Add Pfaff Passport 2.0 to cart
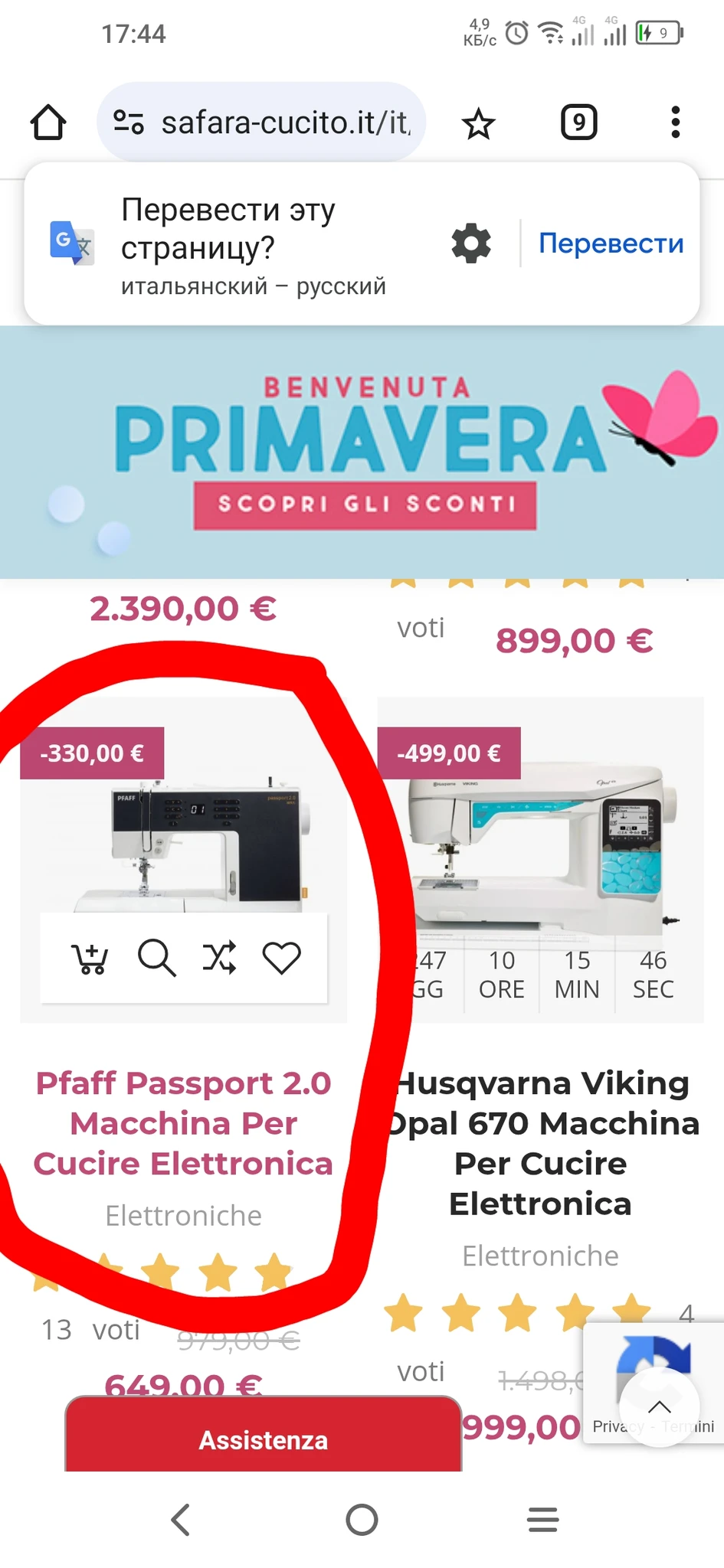724x1568 pixels. click(90, 958)
